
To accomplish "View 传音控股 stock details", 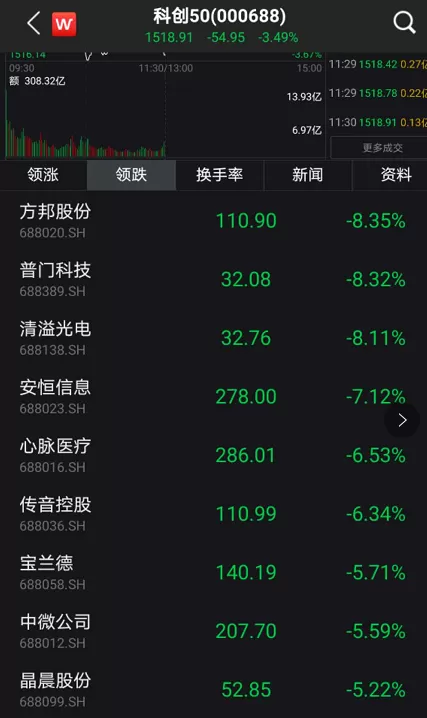I will 213,514.
